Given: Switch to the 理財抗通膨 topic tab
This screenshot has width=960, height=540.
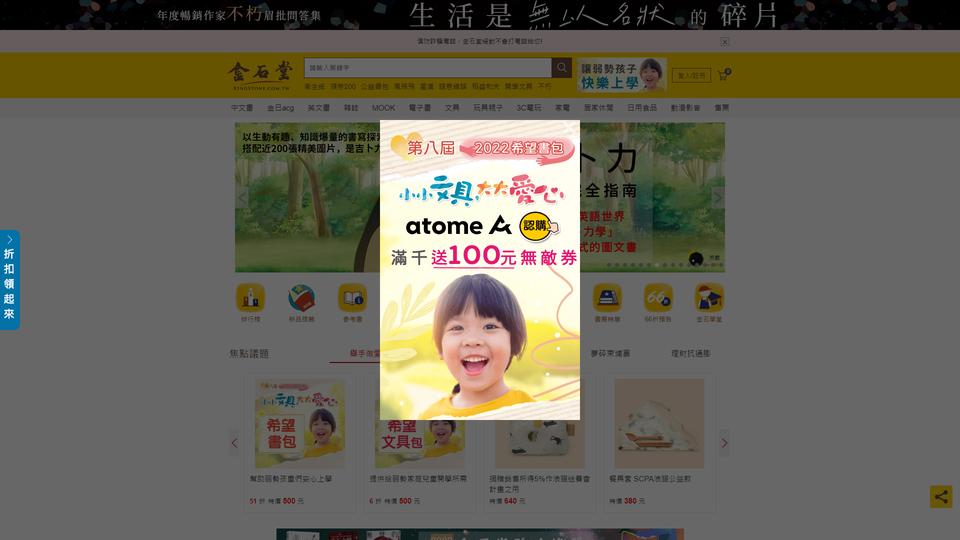Looking at the screenshot, I should tap(691, 354).
